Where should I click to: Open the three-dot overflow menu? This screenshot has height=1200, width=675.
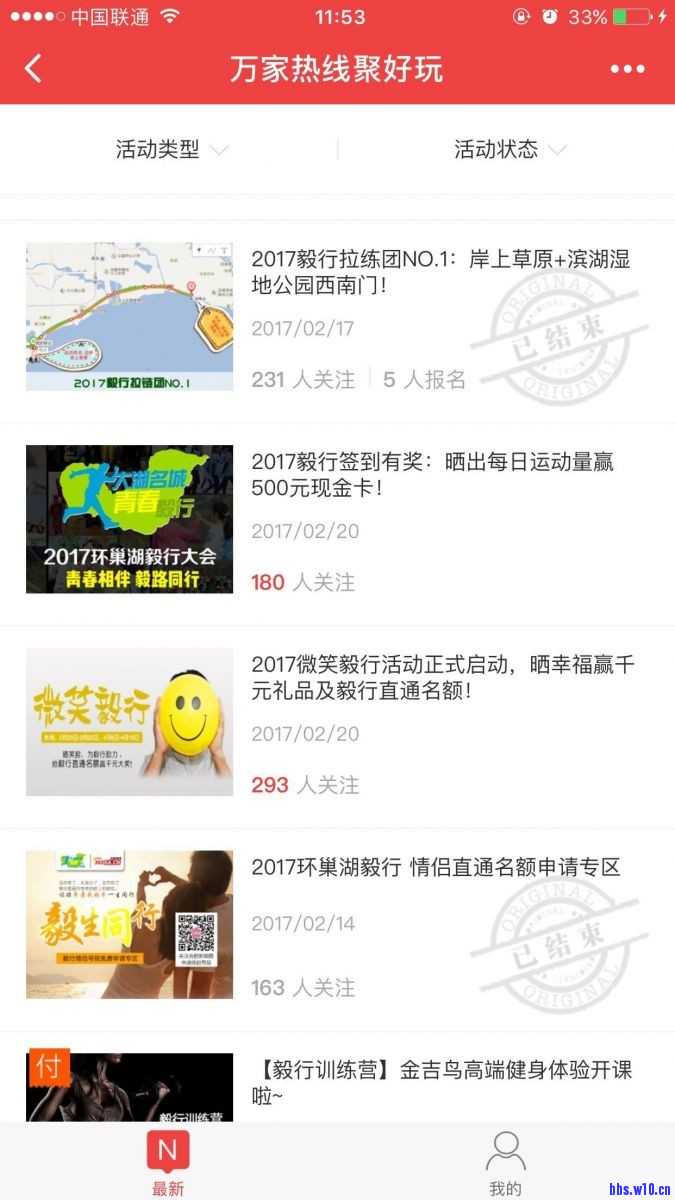(x=627, y=69)
